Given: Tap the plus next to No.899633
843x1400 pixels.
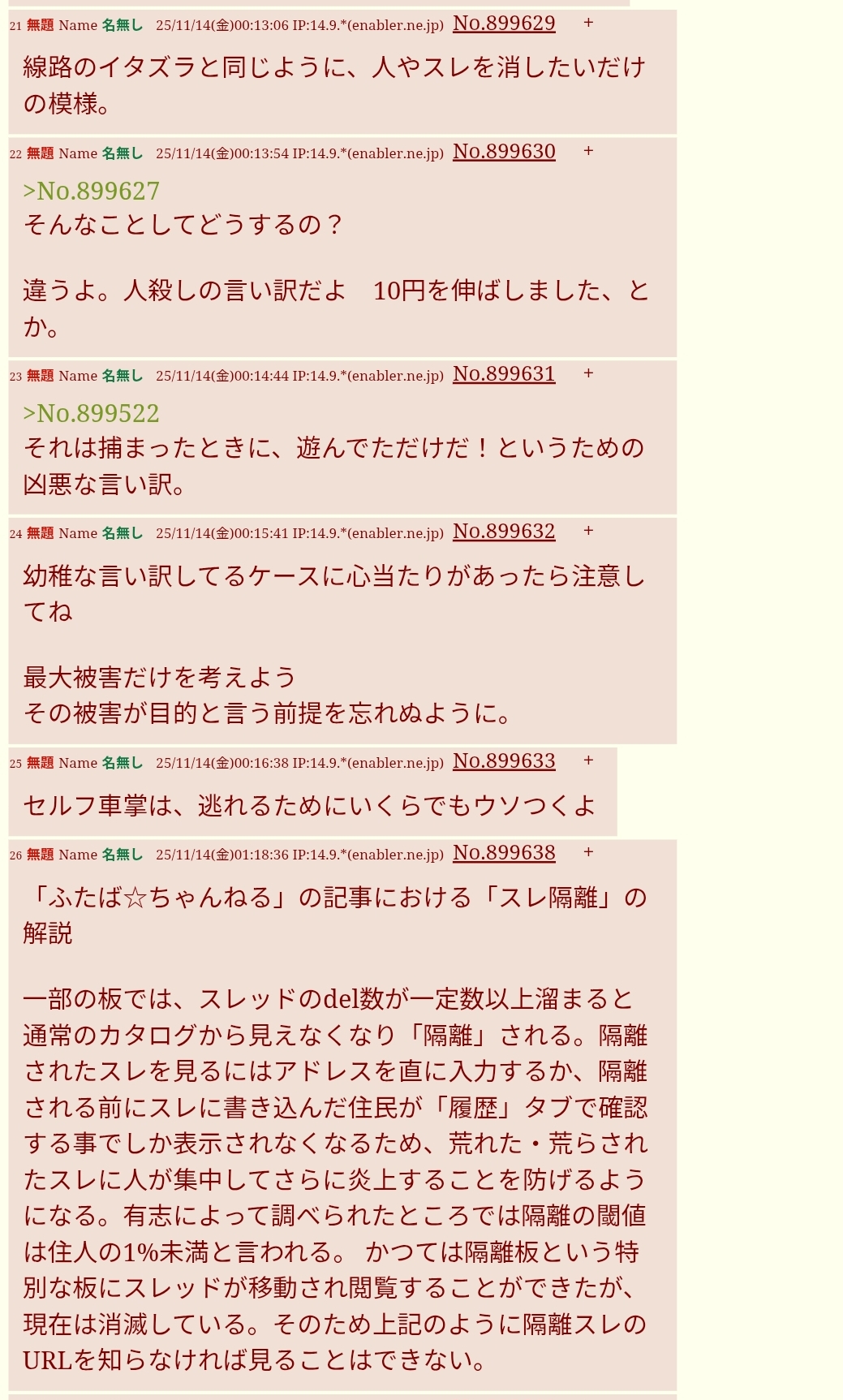Looking at the screenshot, I should click(588, 760).
